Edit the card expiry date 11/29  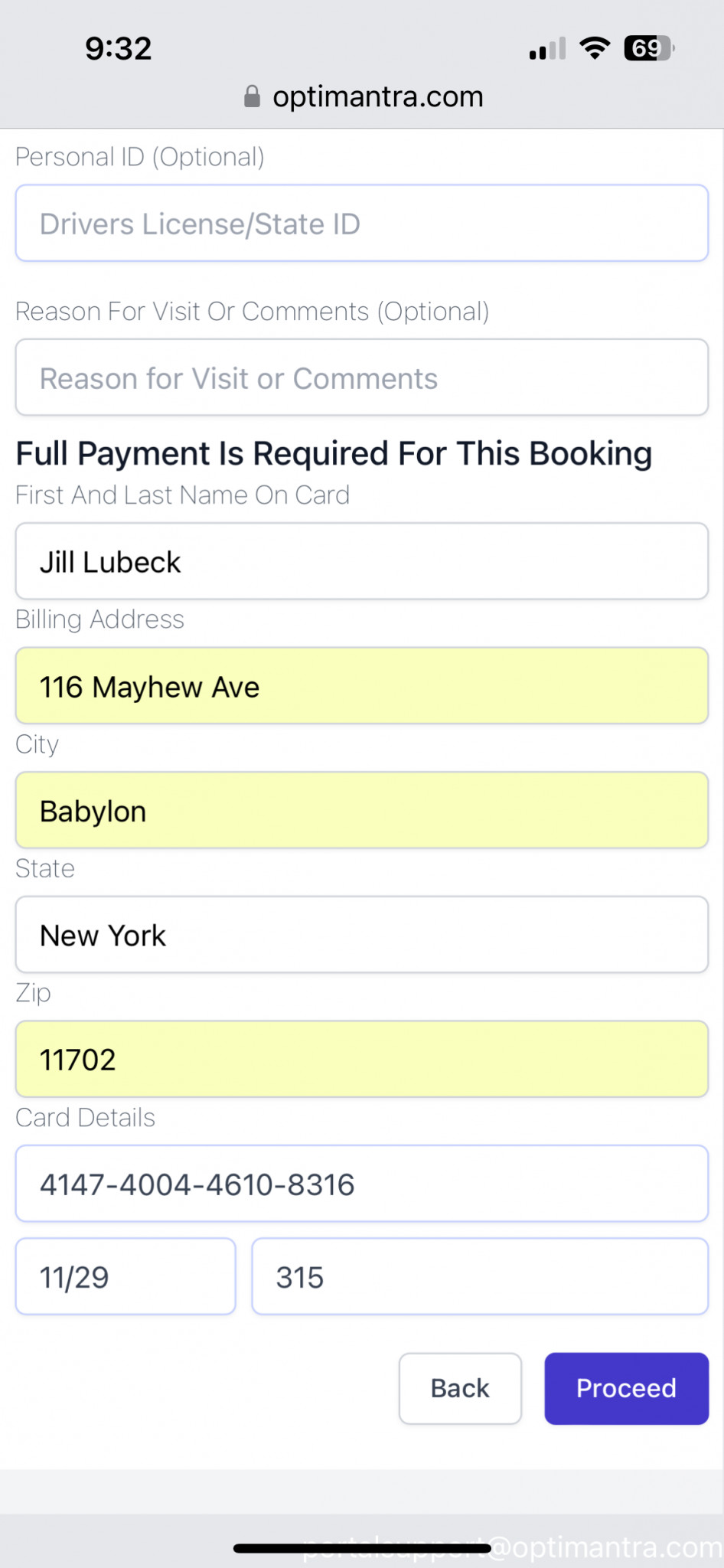click(x=126, y=1276)
